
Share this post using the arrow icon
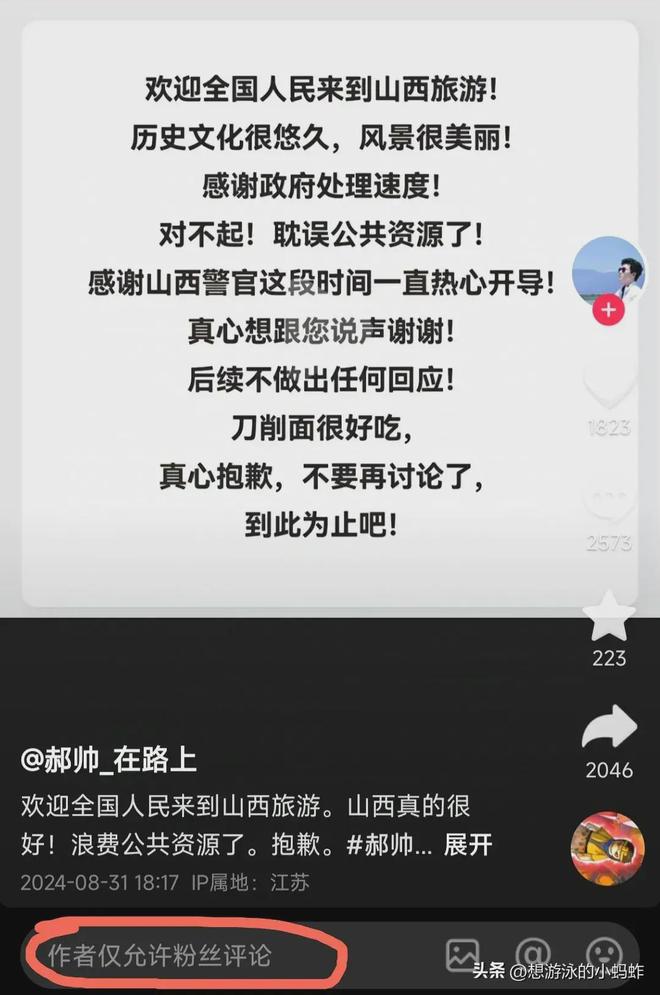coord(608,729)
